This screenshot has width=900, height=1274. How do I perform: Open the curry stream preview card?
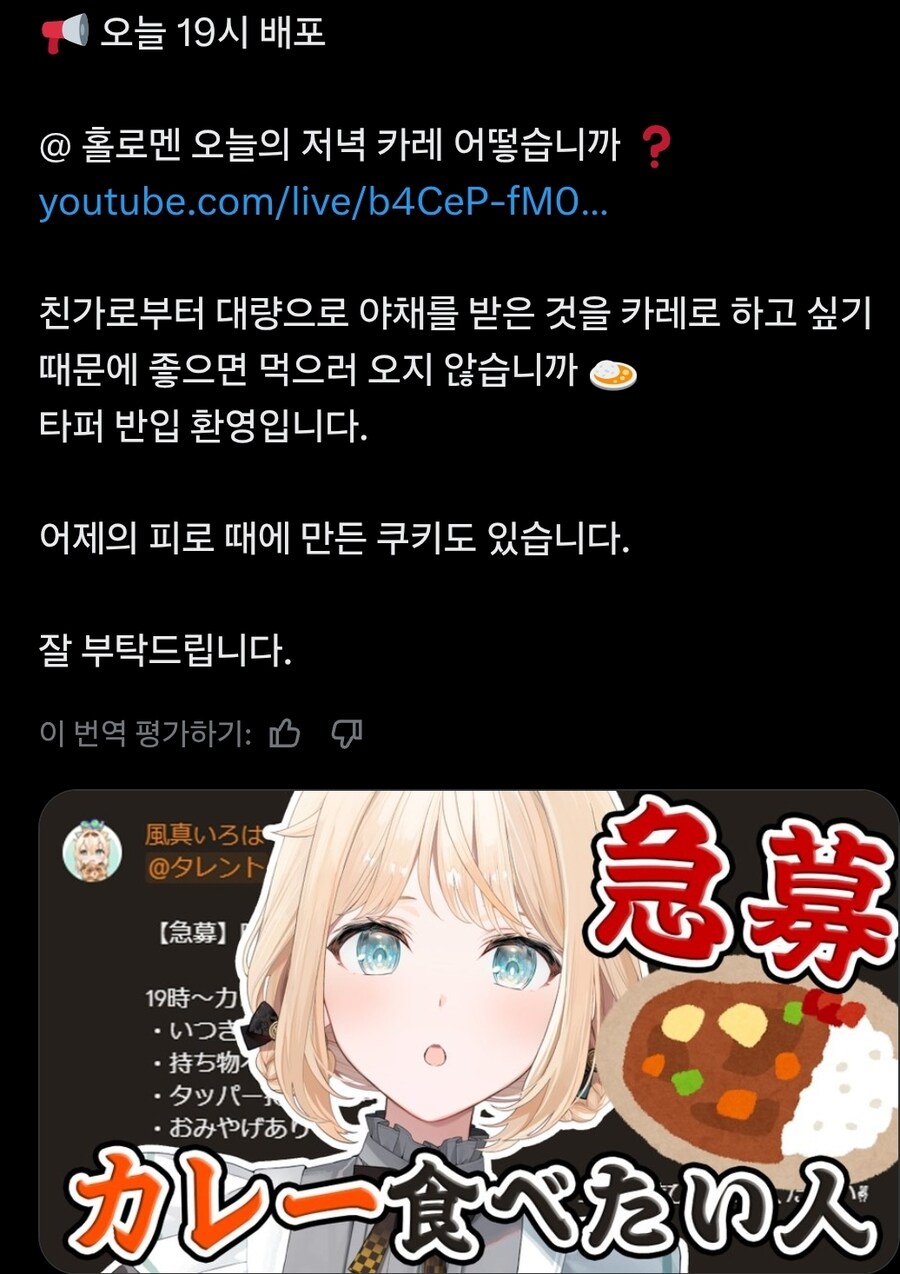(x=468, y=1030)
